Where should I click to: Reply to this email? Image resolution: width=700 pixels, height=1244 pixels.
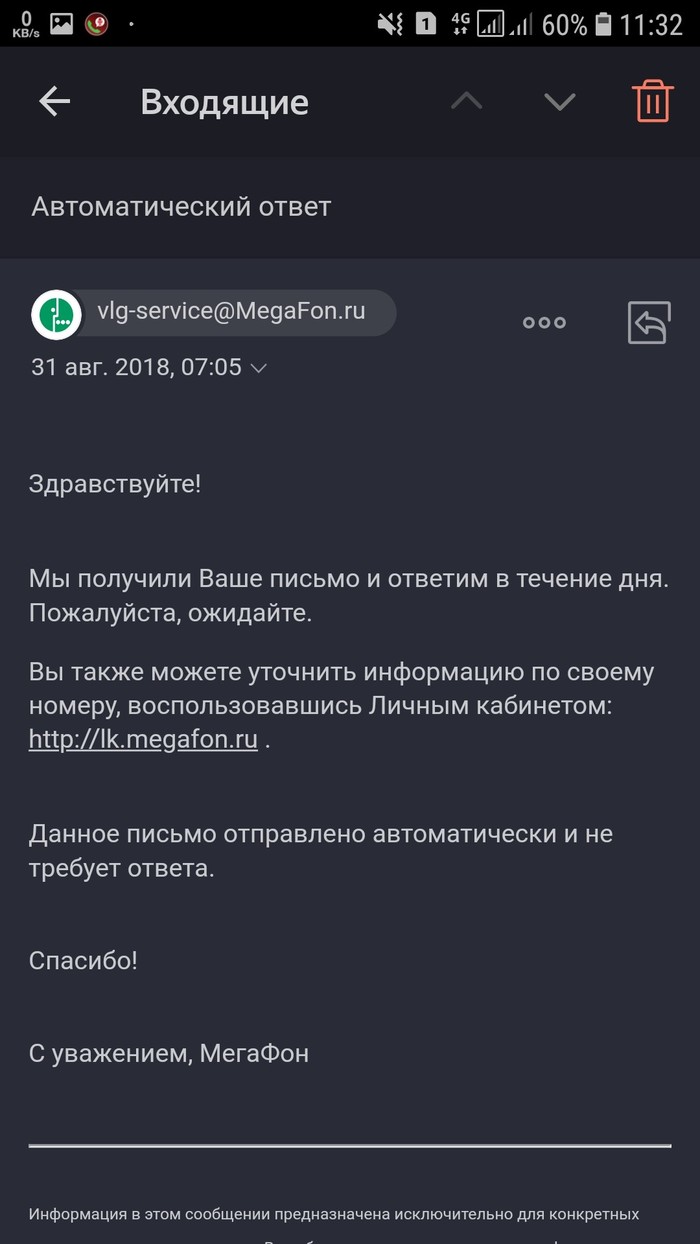649,322
